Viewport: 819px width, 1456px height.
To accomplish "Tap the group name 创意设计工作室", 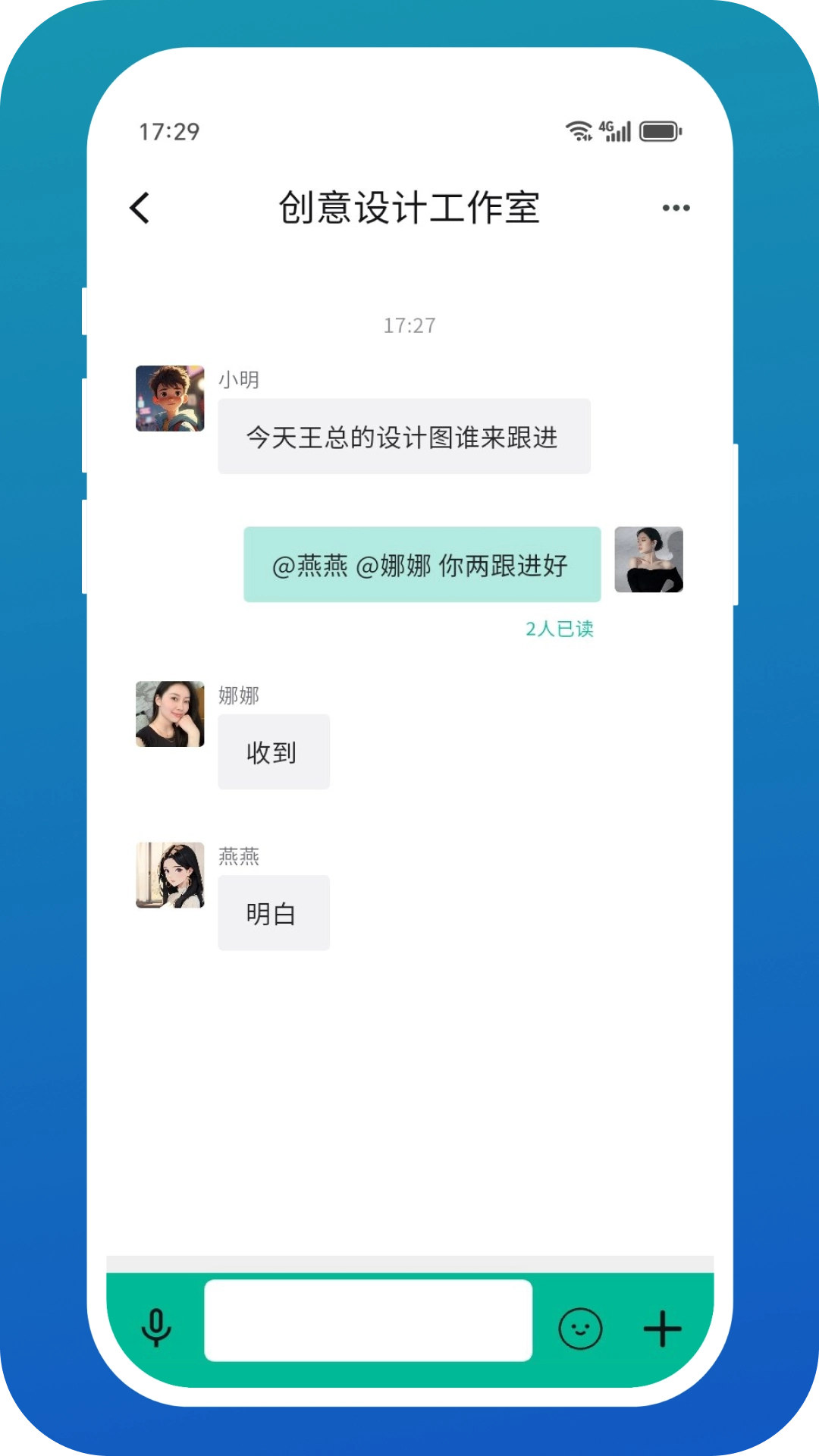I will pos(409,207).
